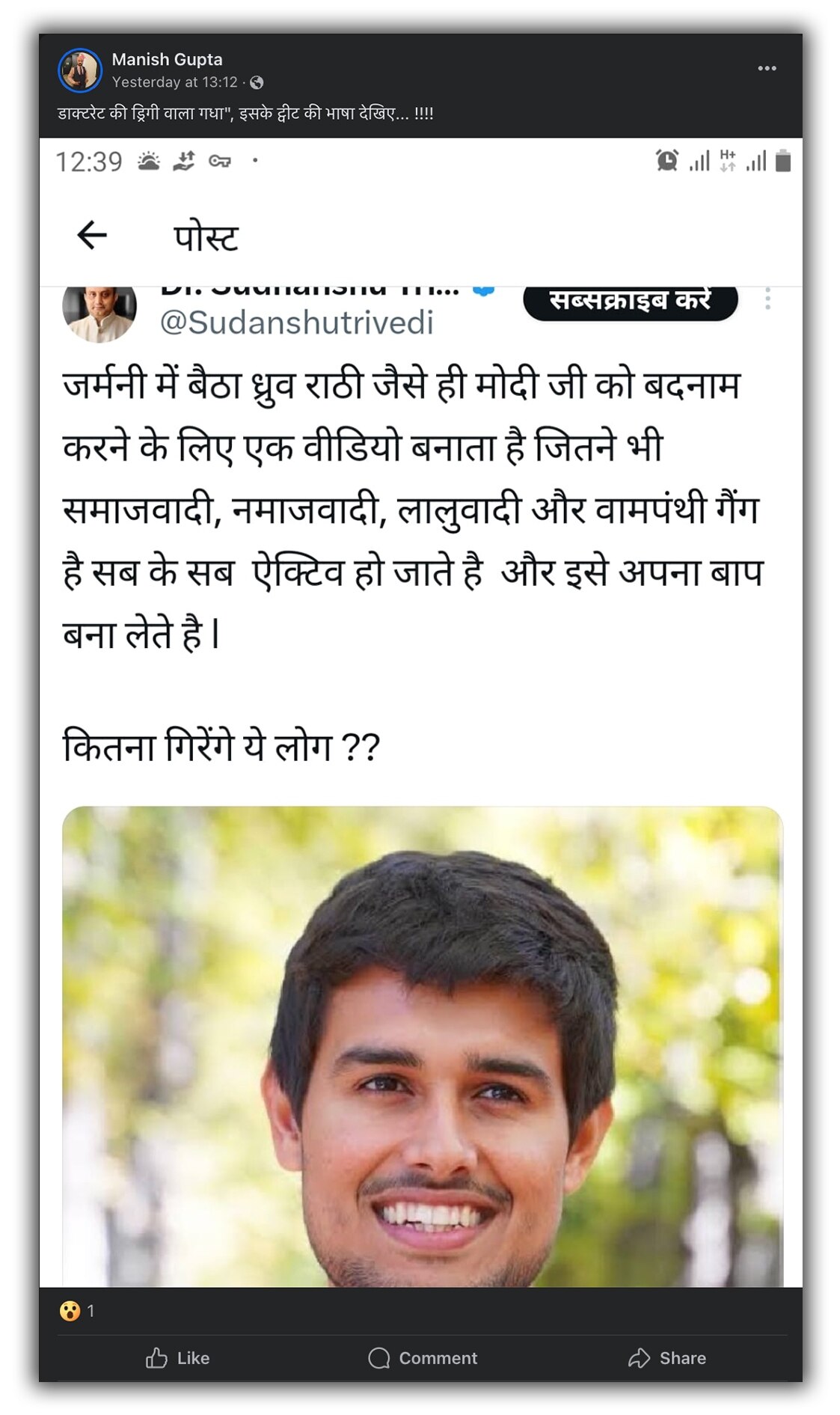840x1415 pixels.
Task: Open Manish Gupta's profile picture
Action: 79,70
